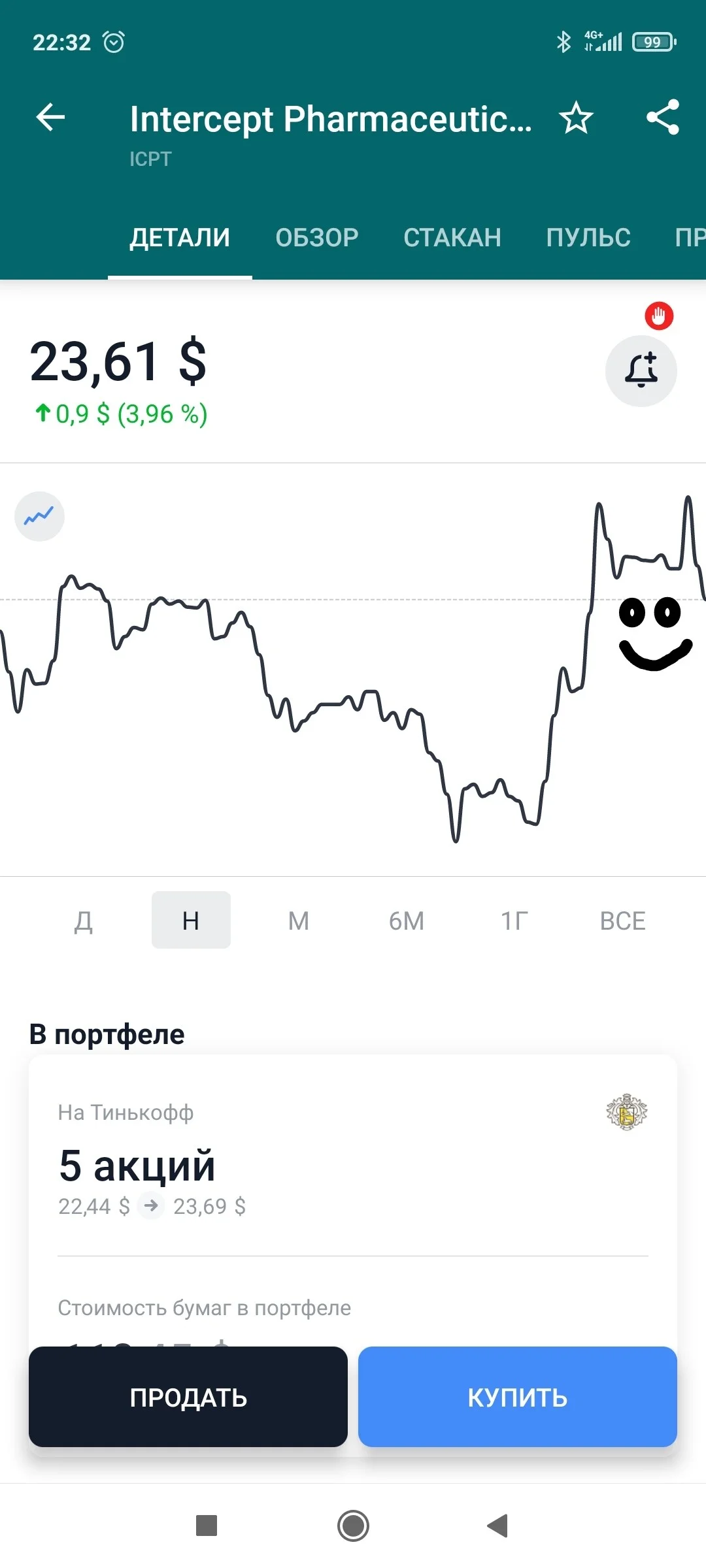This screenshot has height=1568, width=706.
Task: Share this stock via the share icon
Action: pos(663,118)
